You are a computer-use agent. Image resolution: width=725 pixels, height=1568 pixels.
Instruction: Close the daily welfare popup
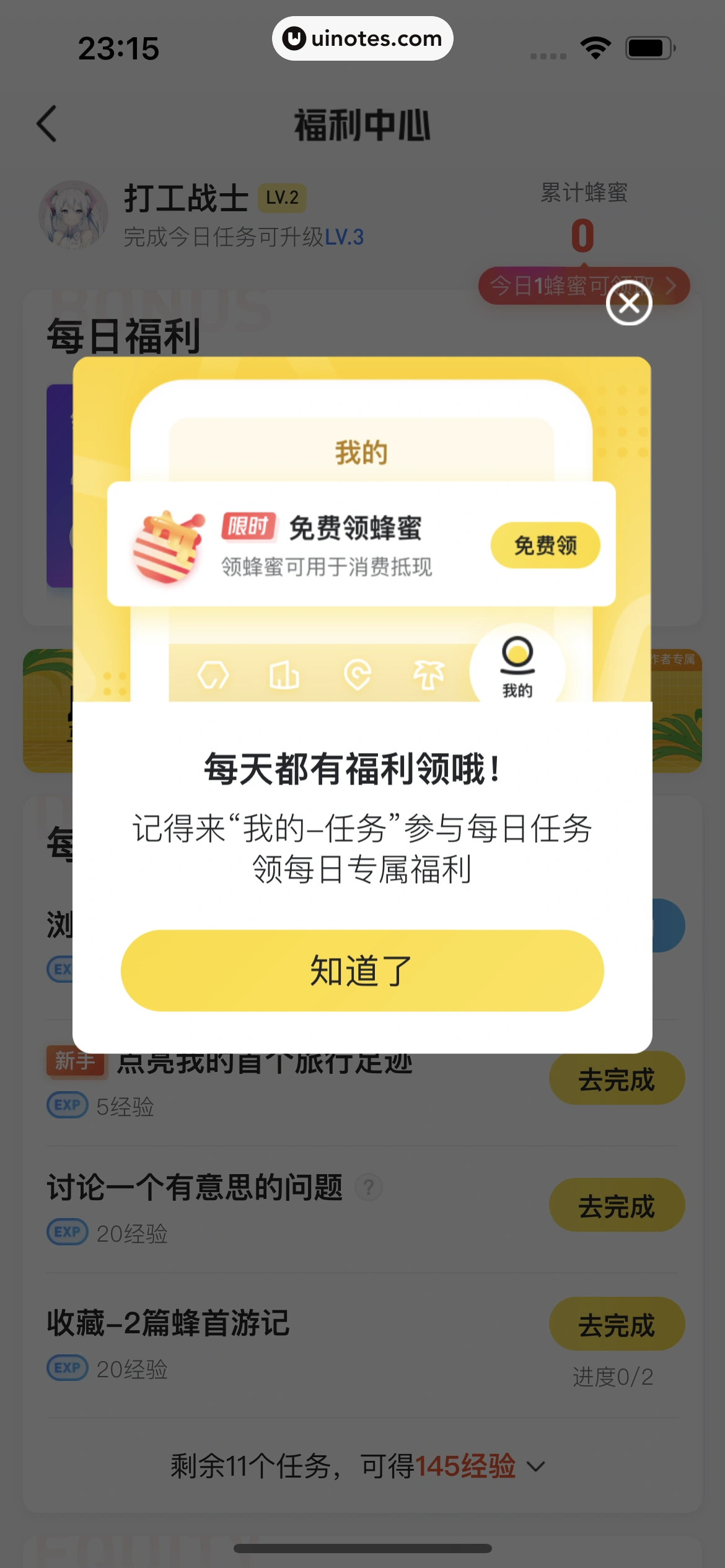coord(628,303)
